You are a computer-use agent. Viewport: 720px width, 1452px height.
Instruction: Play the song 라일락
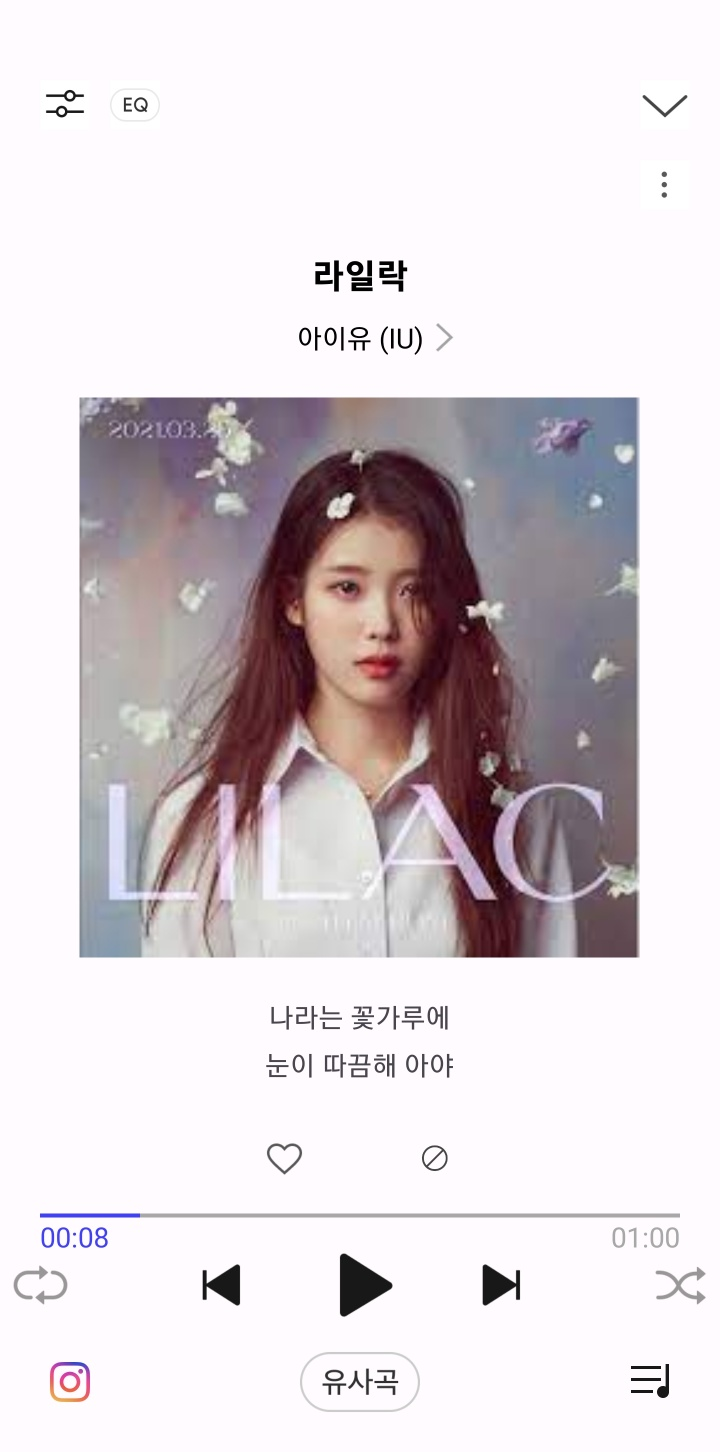364,1285
